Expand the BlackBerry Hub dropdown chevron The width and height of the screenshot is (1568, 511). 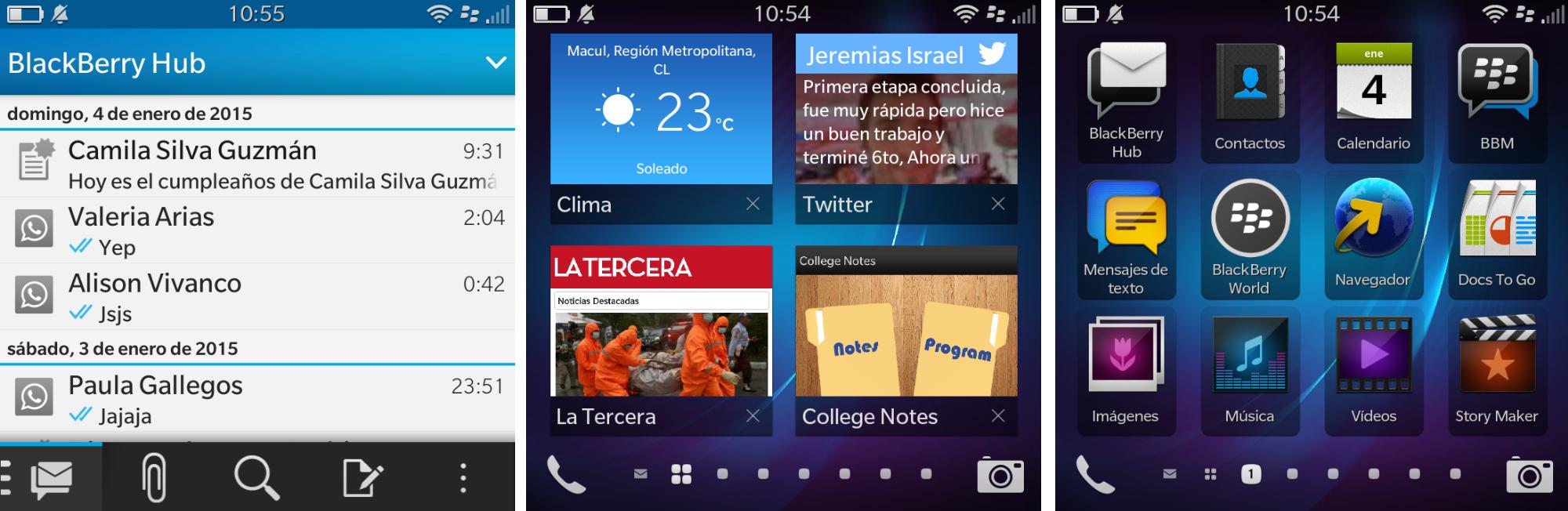(x=495, y=63)
